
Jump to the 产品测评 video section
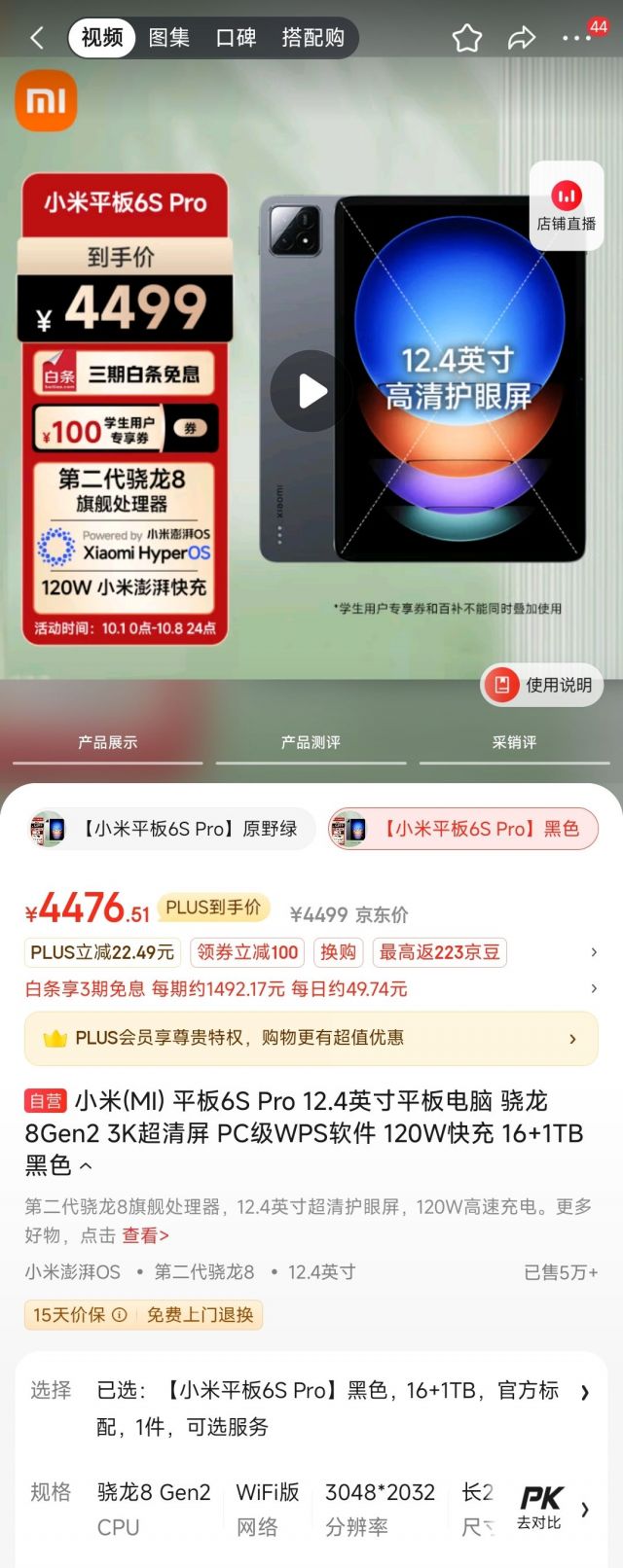[311, 743]
